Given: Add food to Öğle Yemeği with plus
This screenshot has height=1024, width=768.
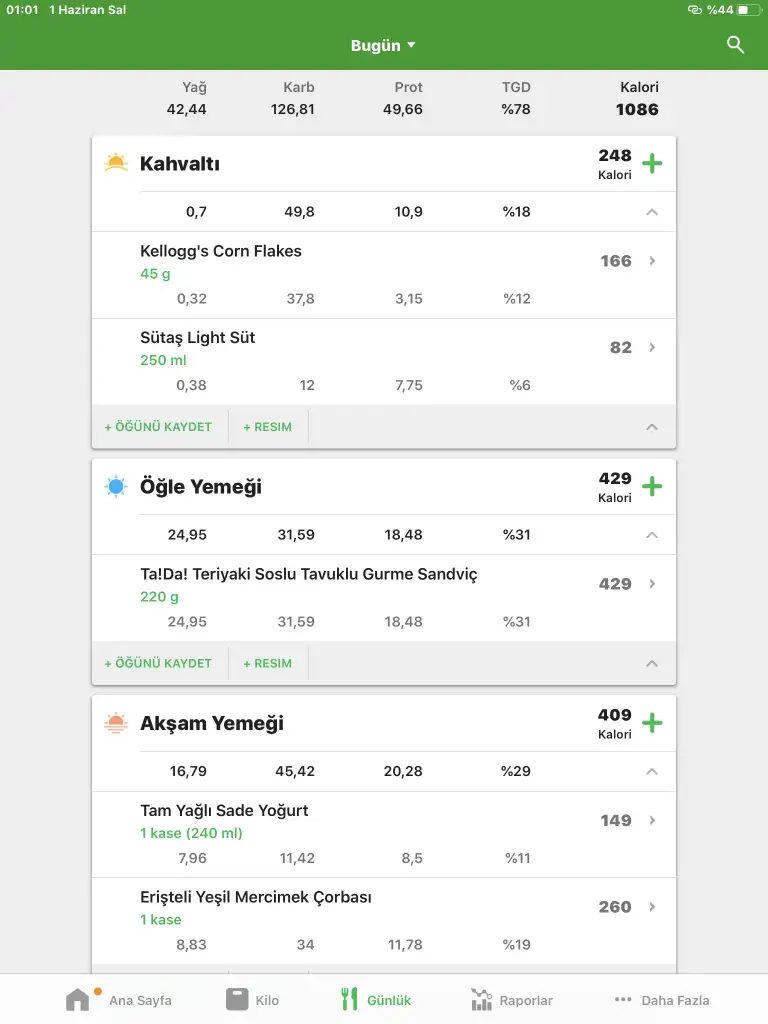Looking at the screenshot, I should pyautogui.click(x=652, y=487).
